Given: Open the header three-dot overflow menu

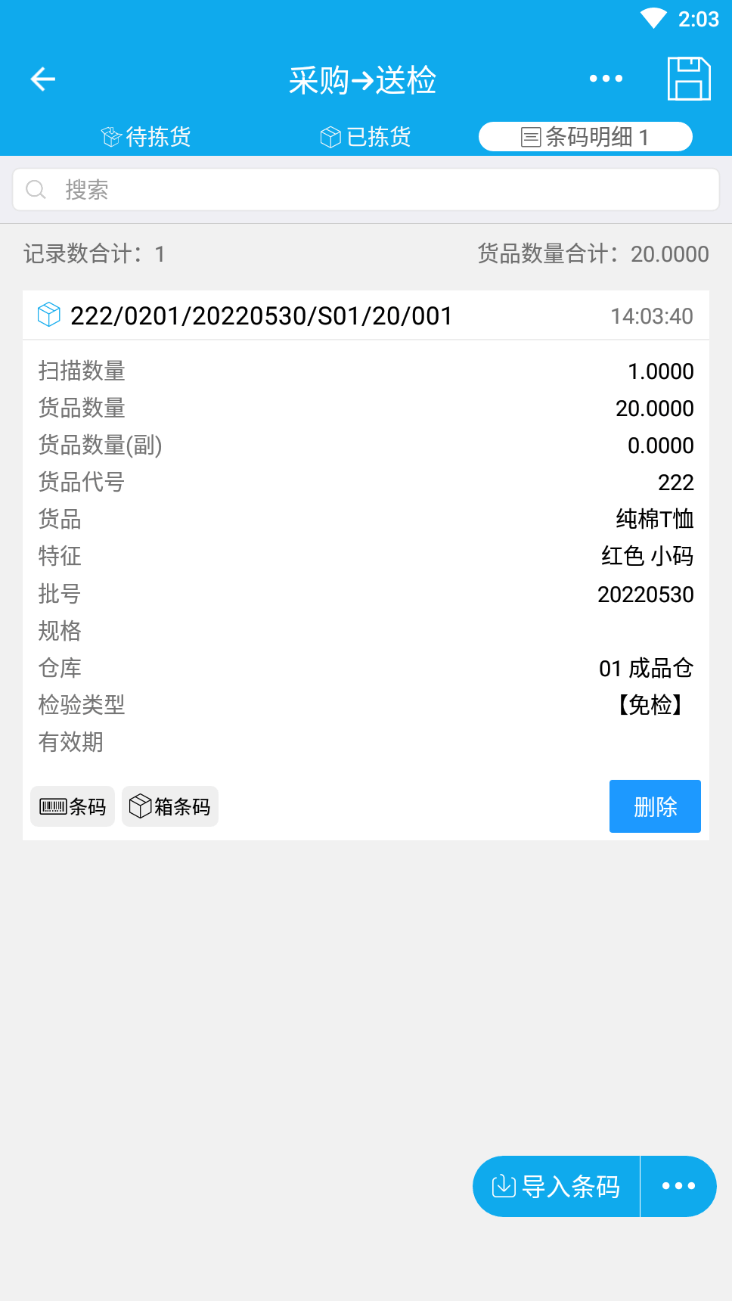Looking at the screenshot, I should click(x=606, y=79).
